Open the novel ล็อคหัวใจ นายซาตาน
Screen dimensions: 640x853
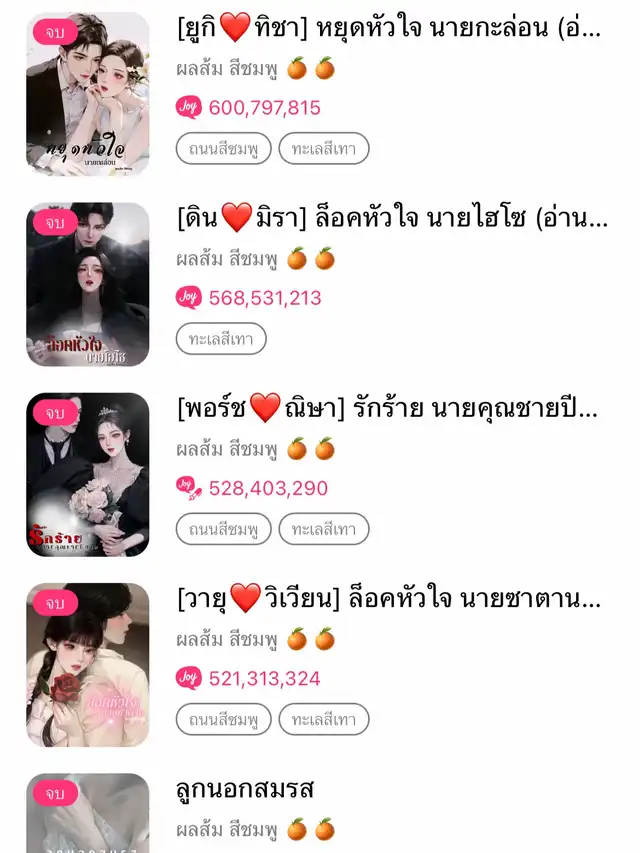[x=388, y=598]
